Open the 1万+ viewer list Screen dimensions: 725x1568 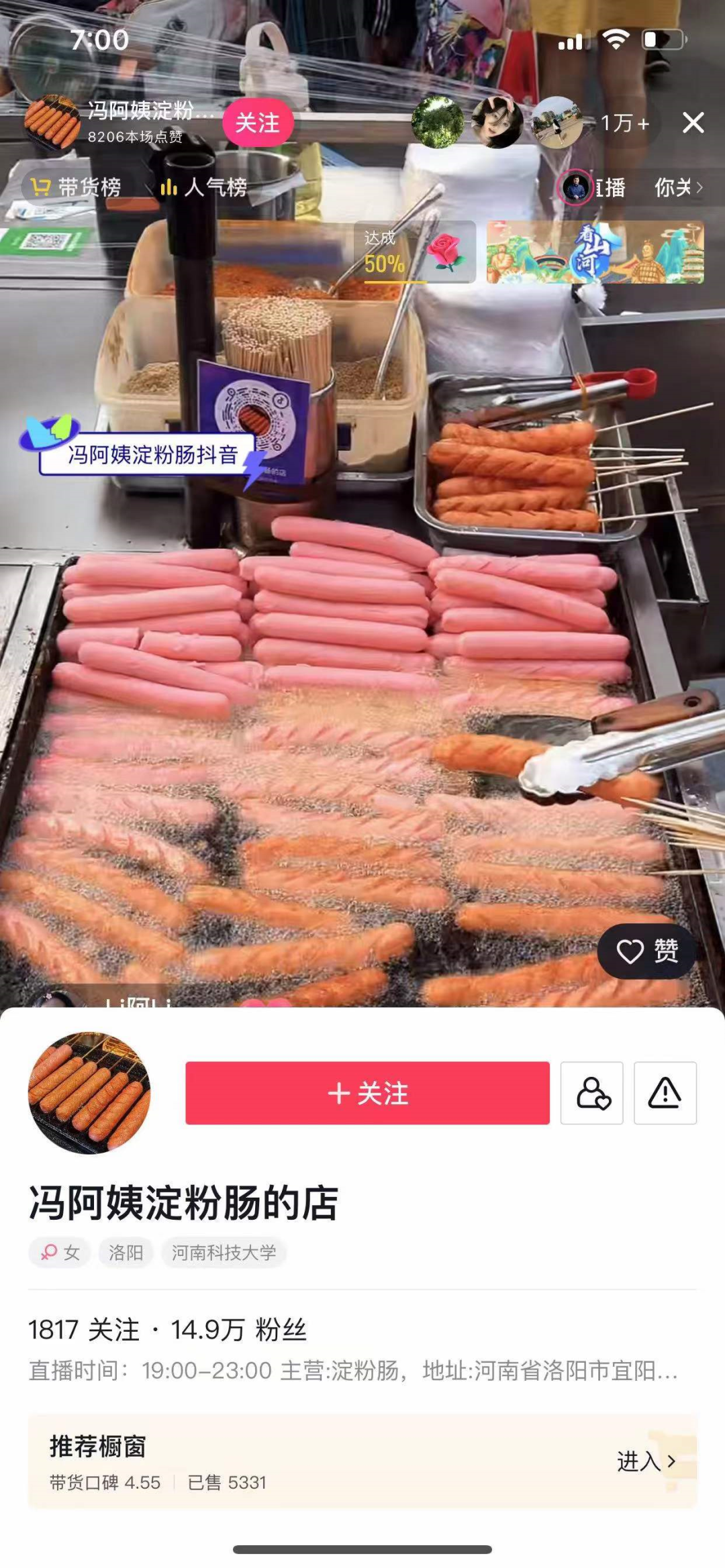(x=624, y=123)
